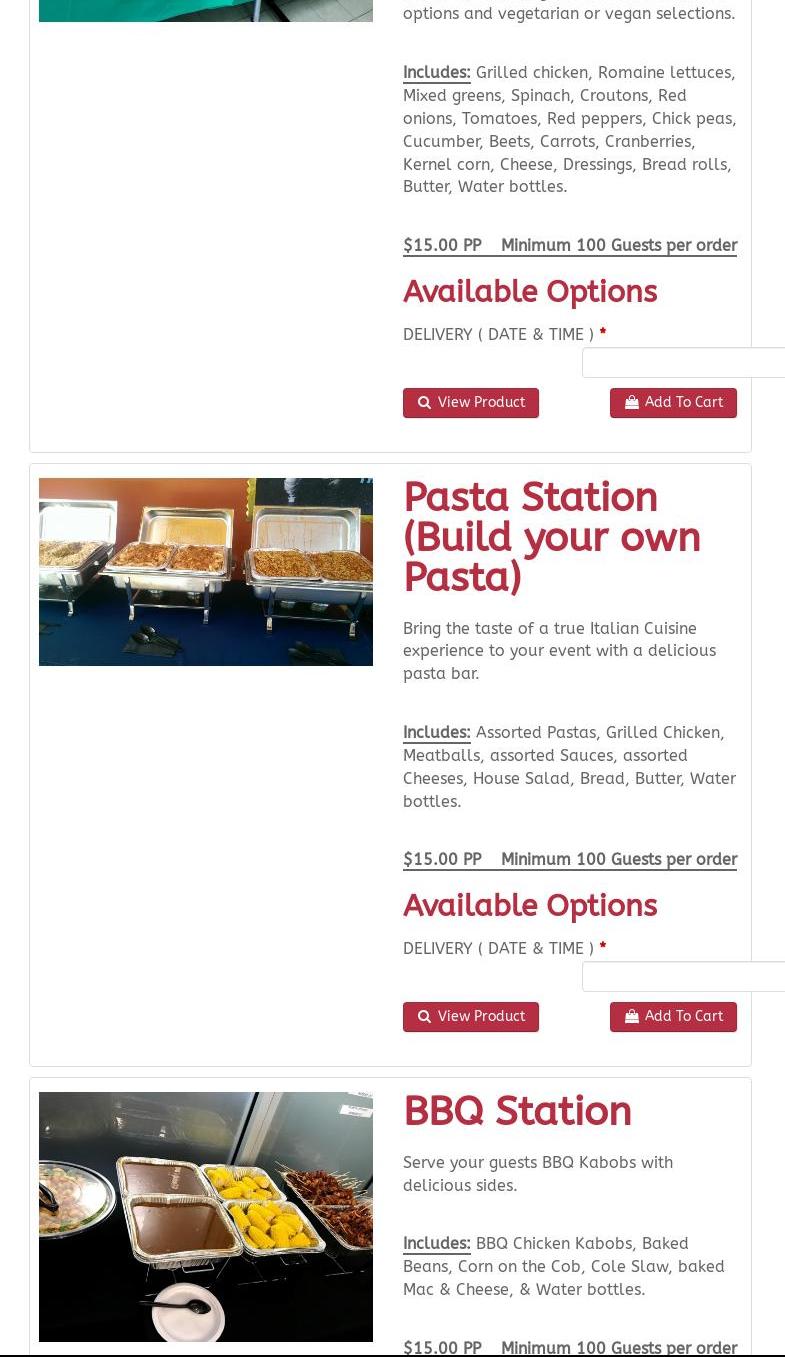Screen dimensions: 785x1357
Task: Add Pasta Station to cart
Action: point(673,1017)
